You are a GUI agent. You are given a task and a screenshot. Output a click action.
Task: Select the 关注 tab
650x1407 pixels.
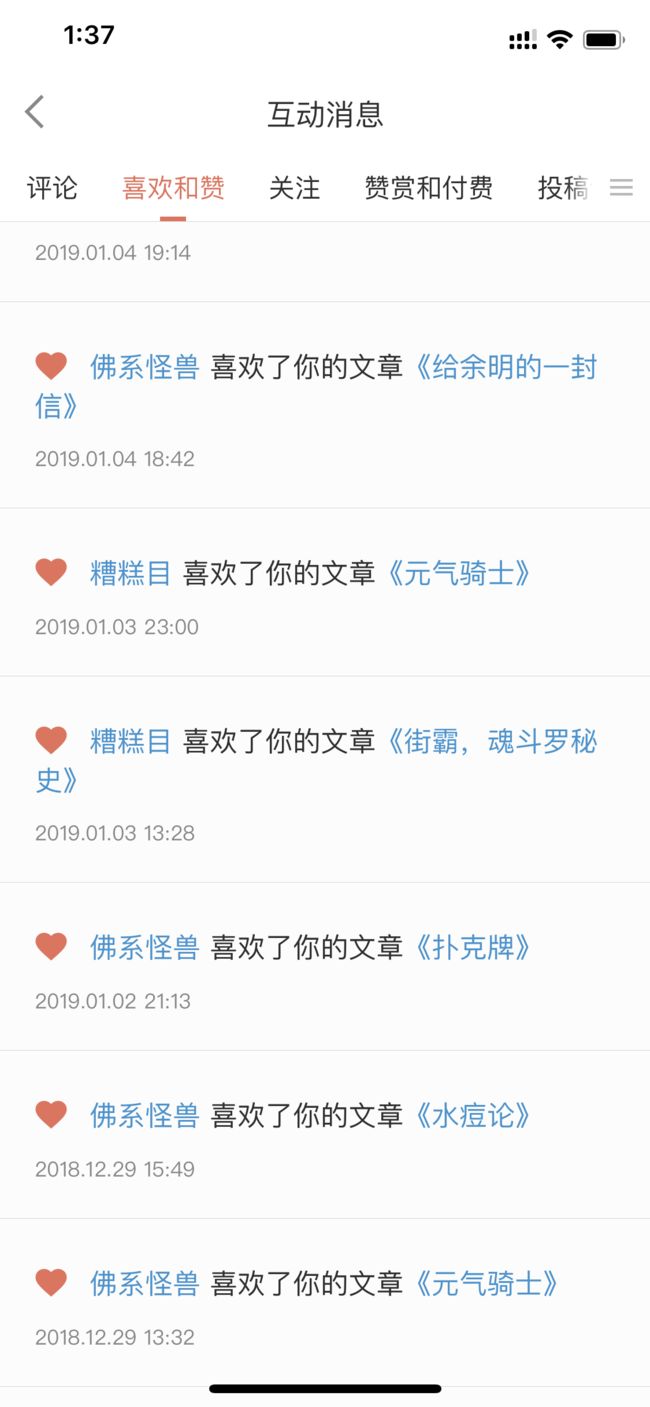click(294, 188)
